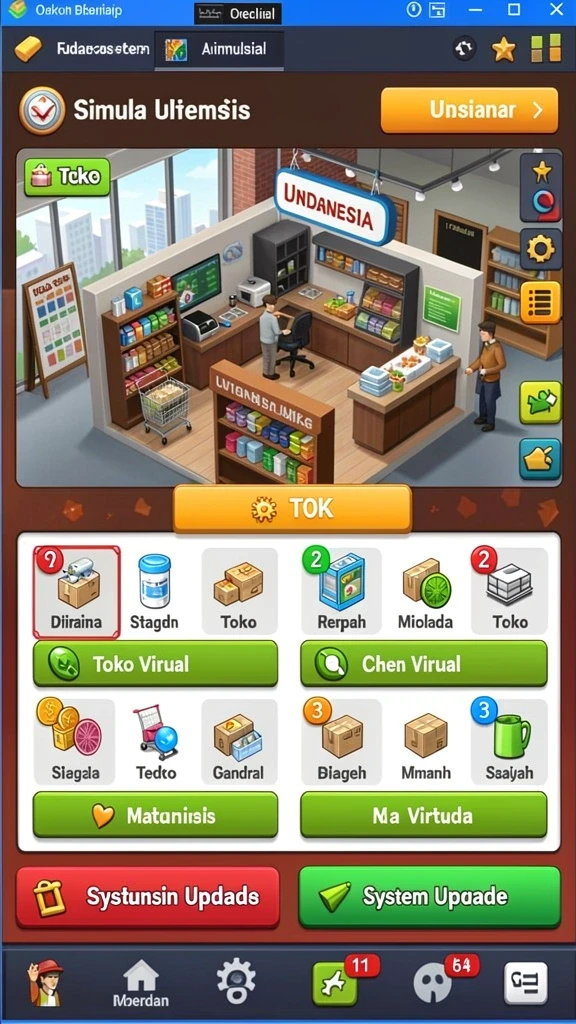Open the Rerpah item with badge 2
The image size is (576, 1024).
click(x=341, y=593)
